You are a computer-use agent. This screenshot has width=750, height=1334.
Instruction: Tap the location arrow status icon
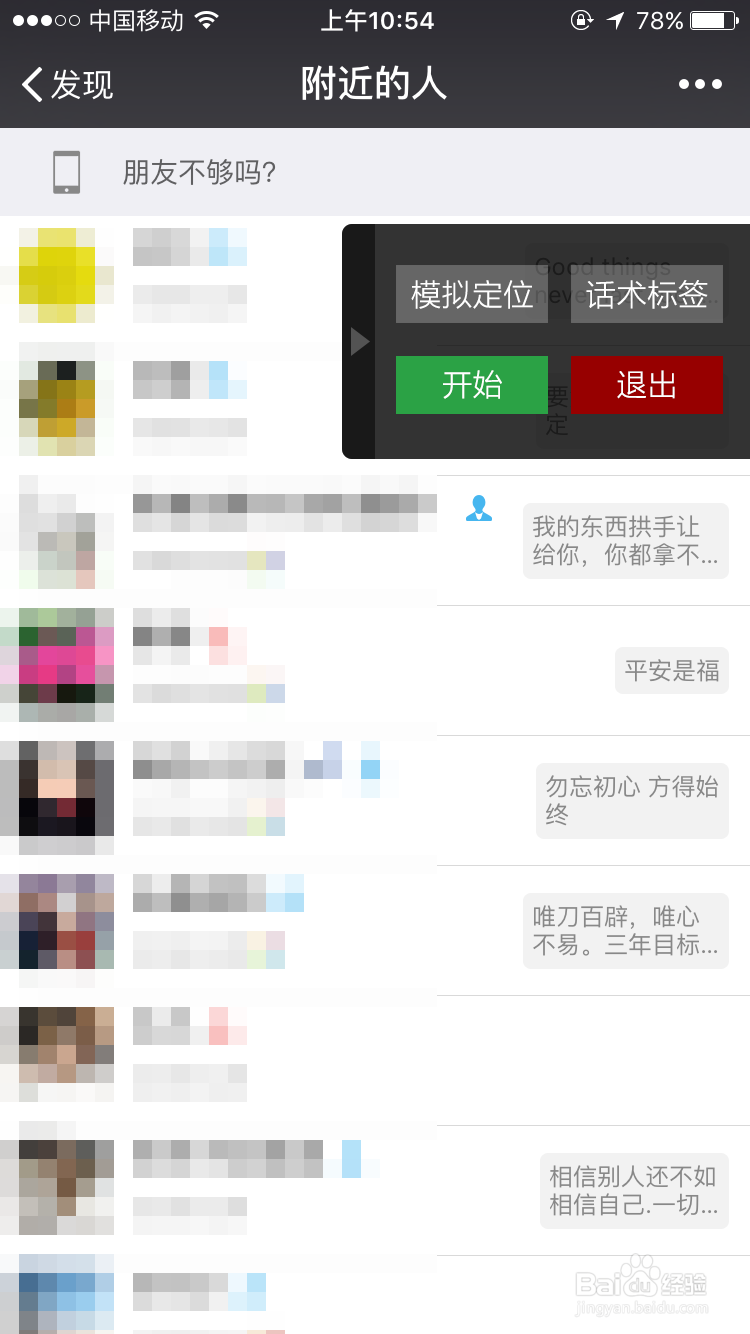(x=612, y=19)
